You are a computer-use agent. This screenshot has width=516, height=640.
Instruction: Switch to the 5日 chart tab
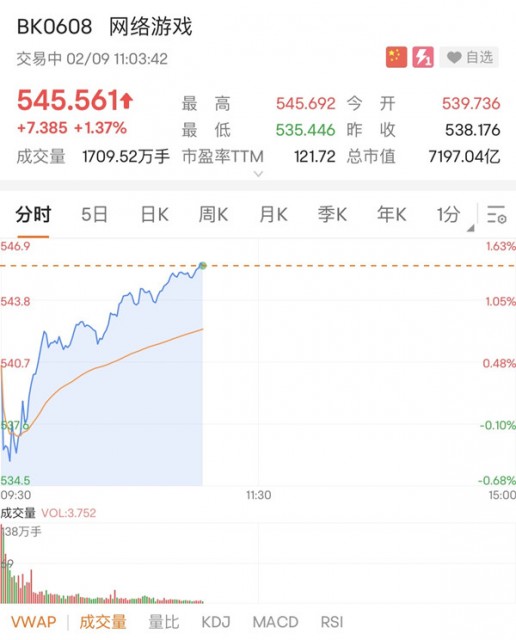click(94, 214)
